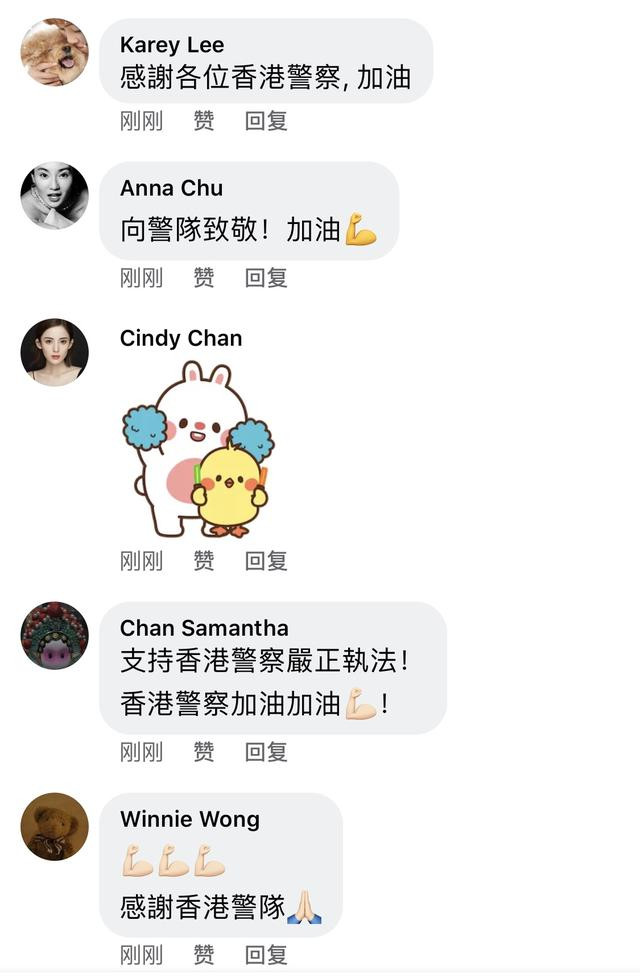Open the name Chan Samantha
The image size is (640, 978).
coord(204,628)
